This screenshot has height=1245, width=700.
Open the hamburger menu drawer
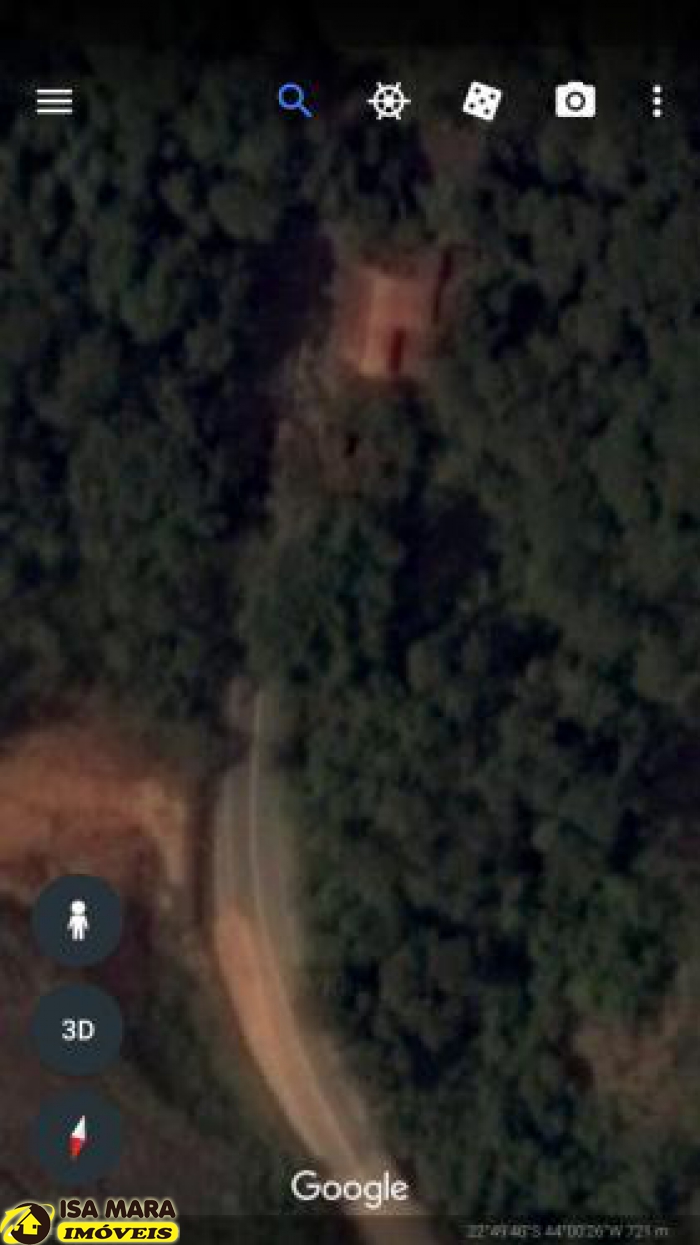point(55,101)
